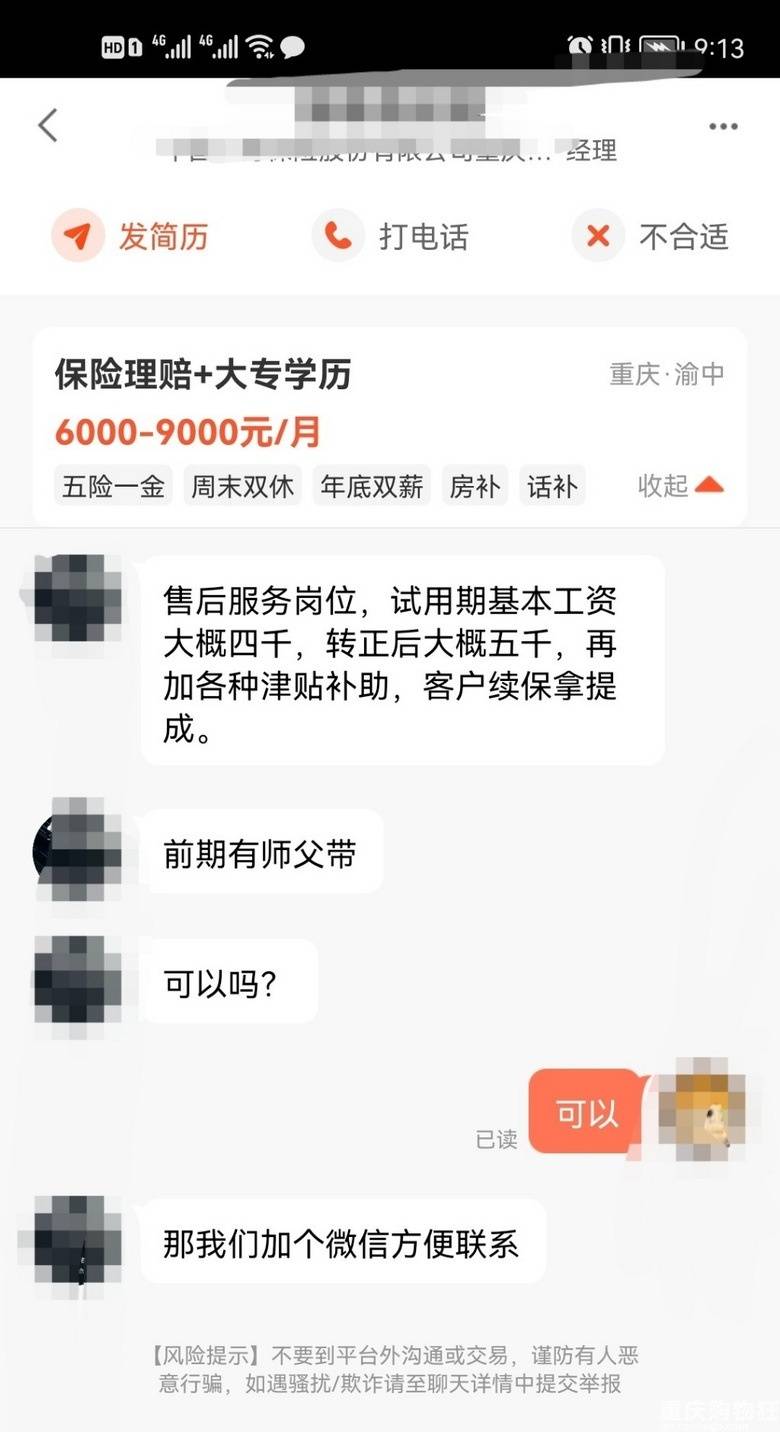This screenshot has height=1432, width=780.
Task: Call the recruiter with 打电话
Action: pyautogui.click(x=391, y=236)
